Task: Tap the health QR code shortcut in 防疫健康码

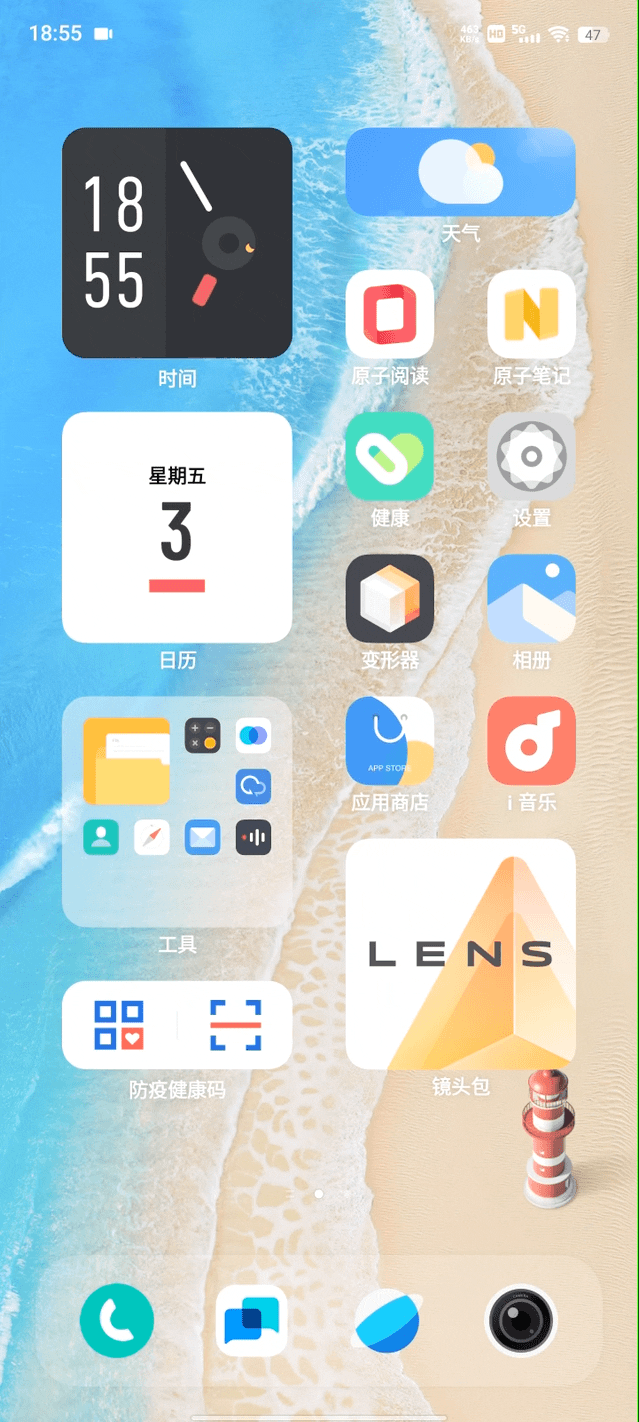Action: pos(119,1025)
